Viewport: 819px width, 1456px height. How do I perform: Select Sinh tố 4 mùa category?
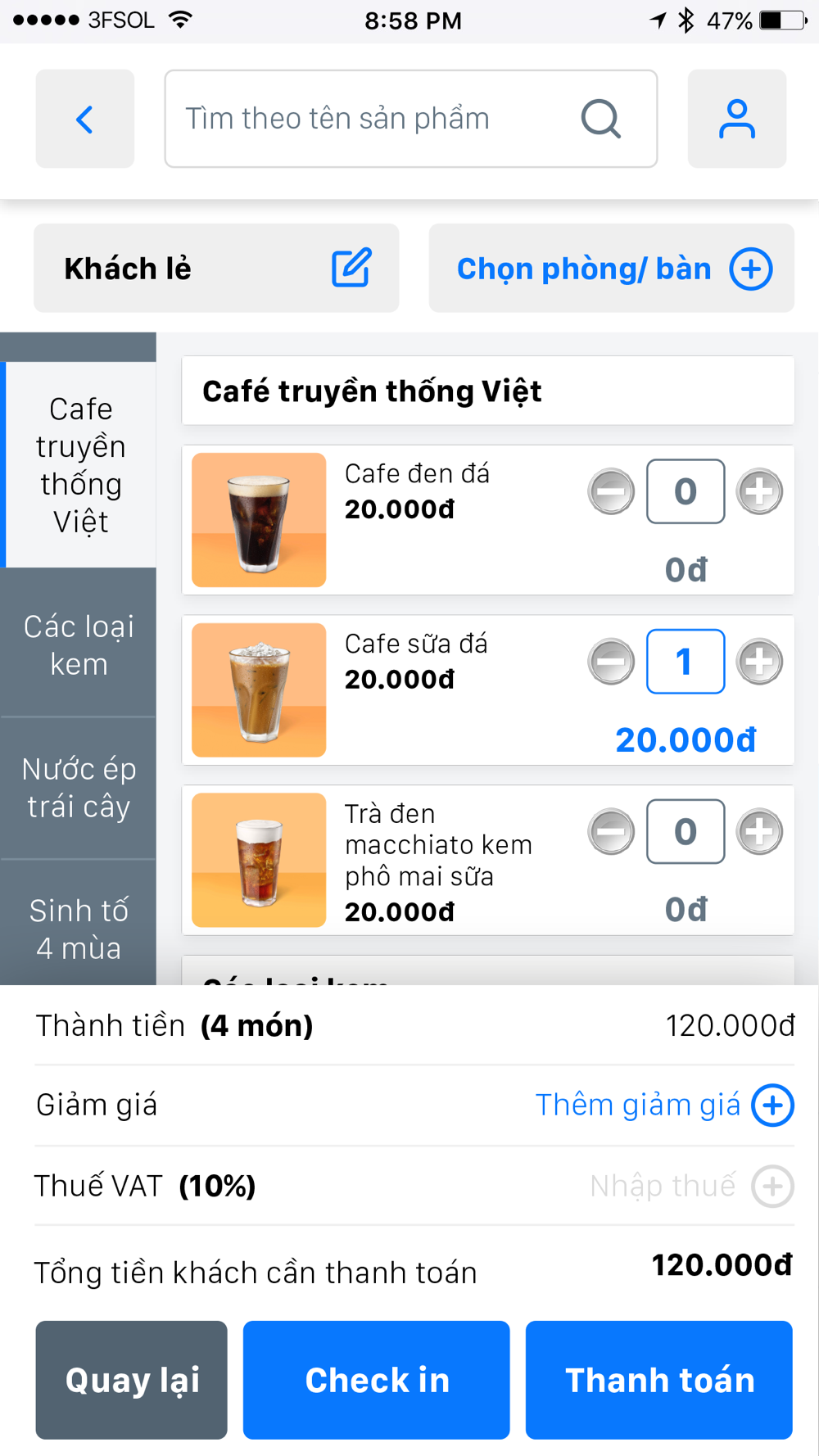coord(79,929)
